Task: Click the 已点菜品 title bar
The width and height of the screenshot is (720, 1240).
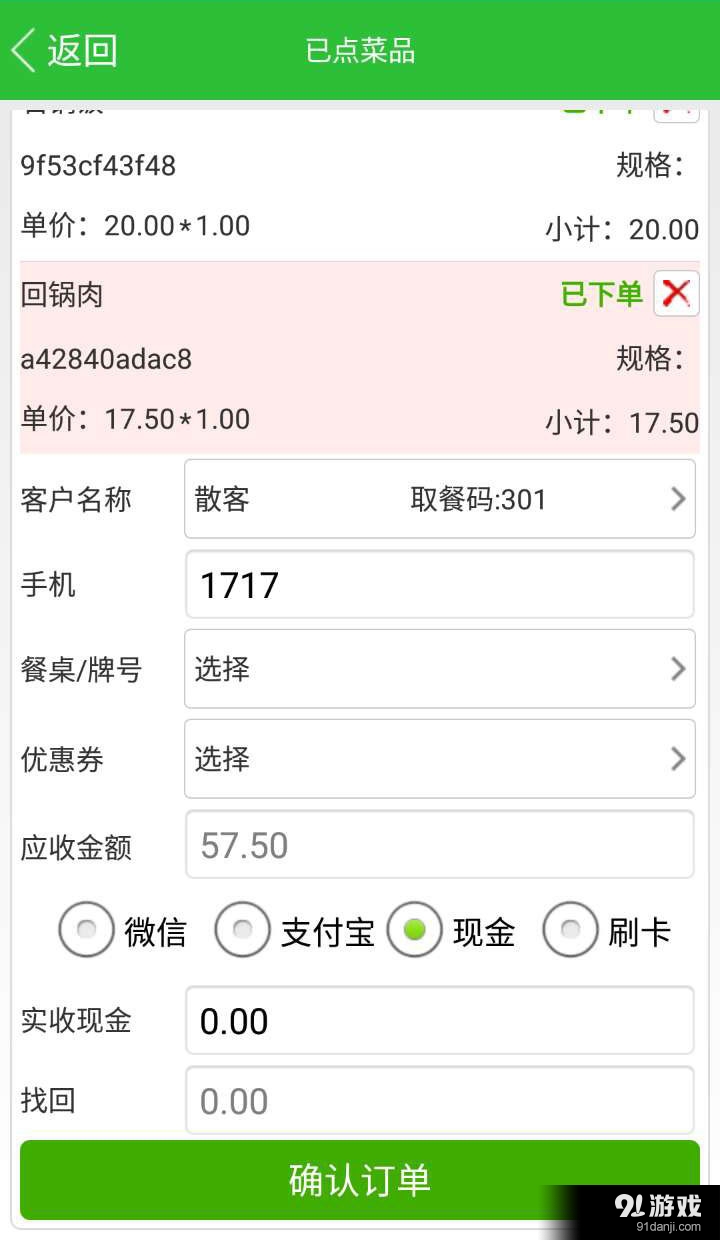Action: point(360,52)
